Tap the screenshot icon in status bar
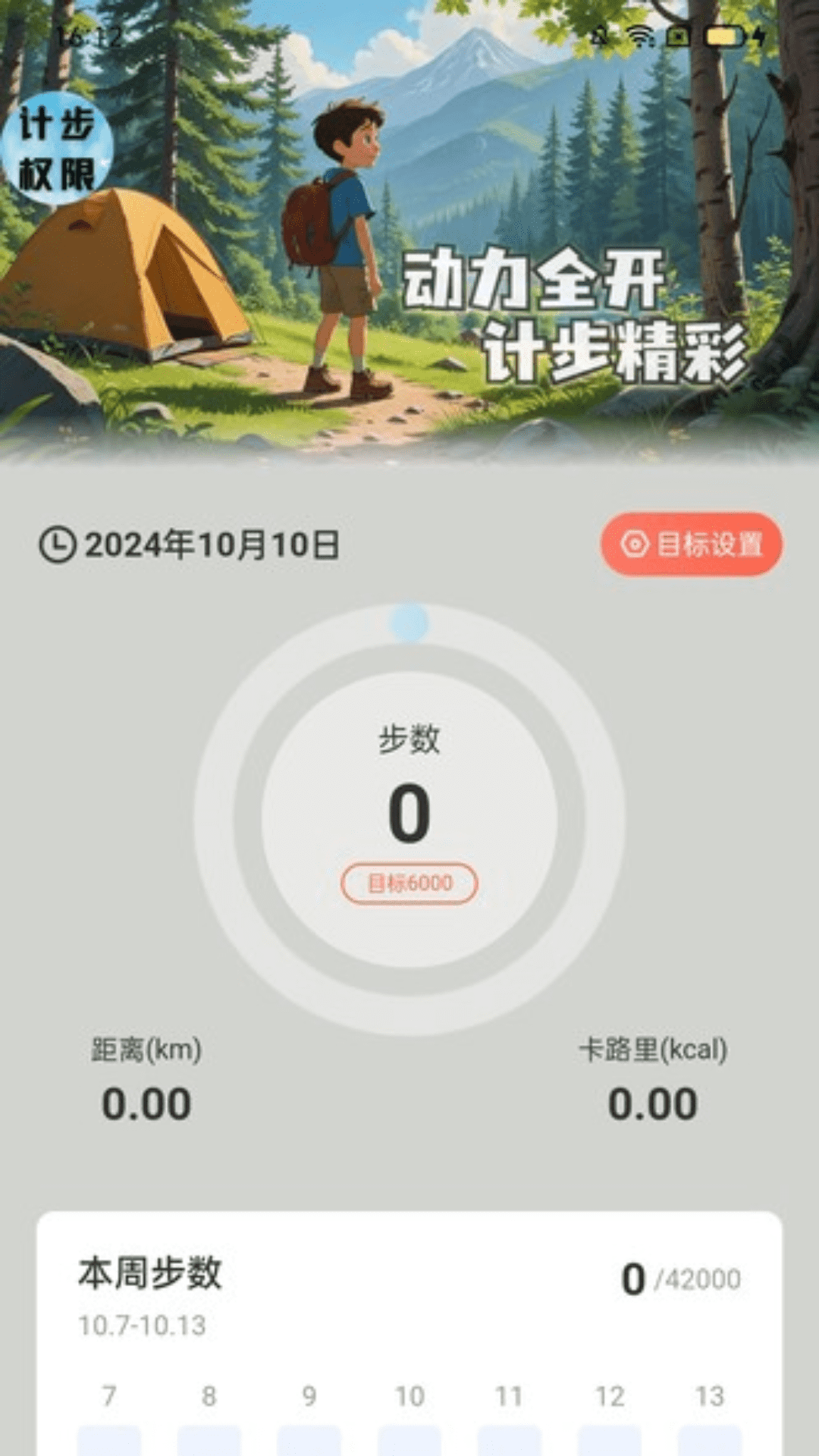This screenshot has width=819, height=1456. (677, 36)
